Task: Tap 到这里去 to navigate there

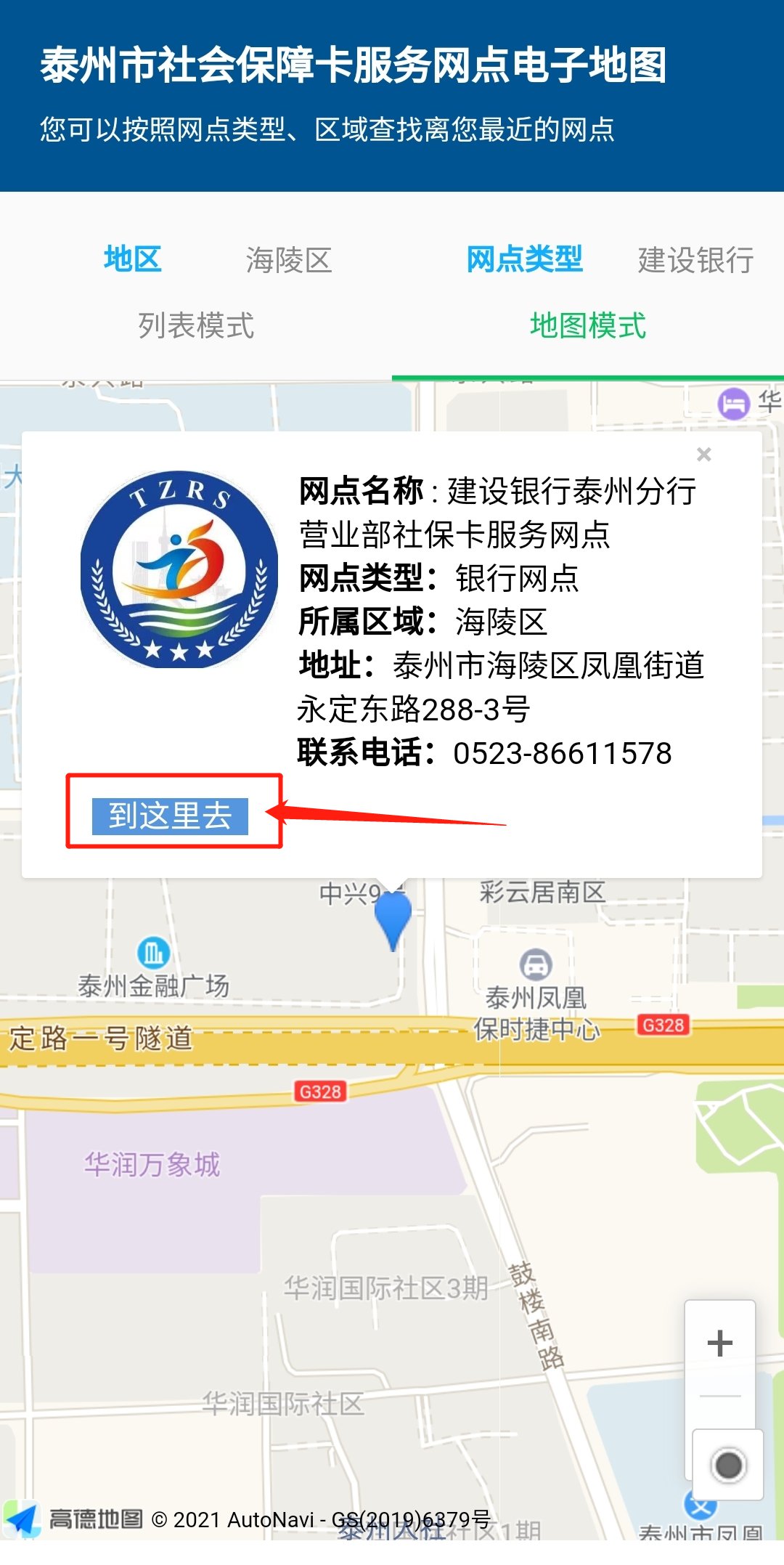Action: [x=170, y=816]
